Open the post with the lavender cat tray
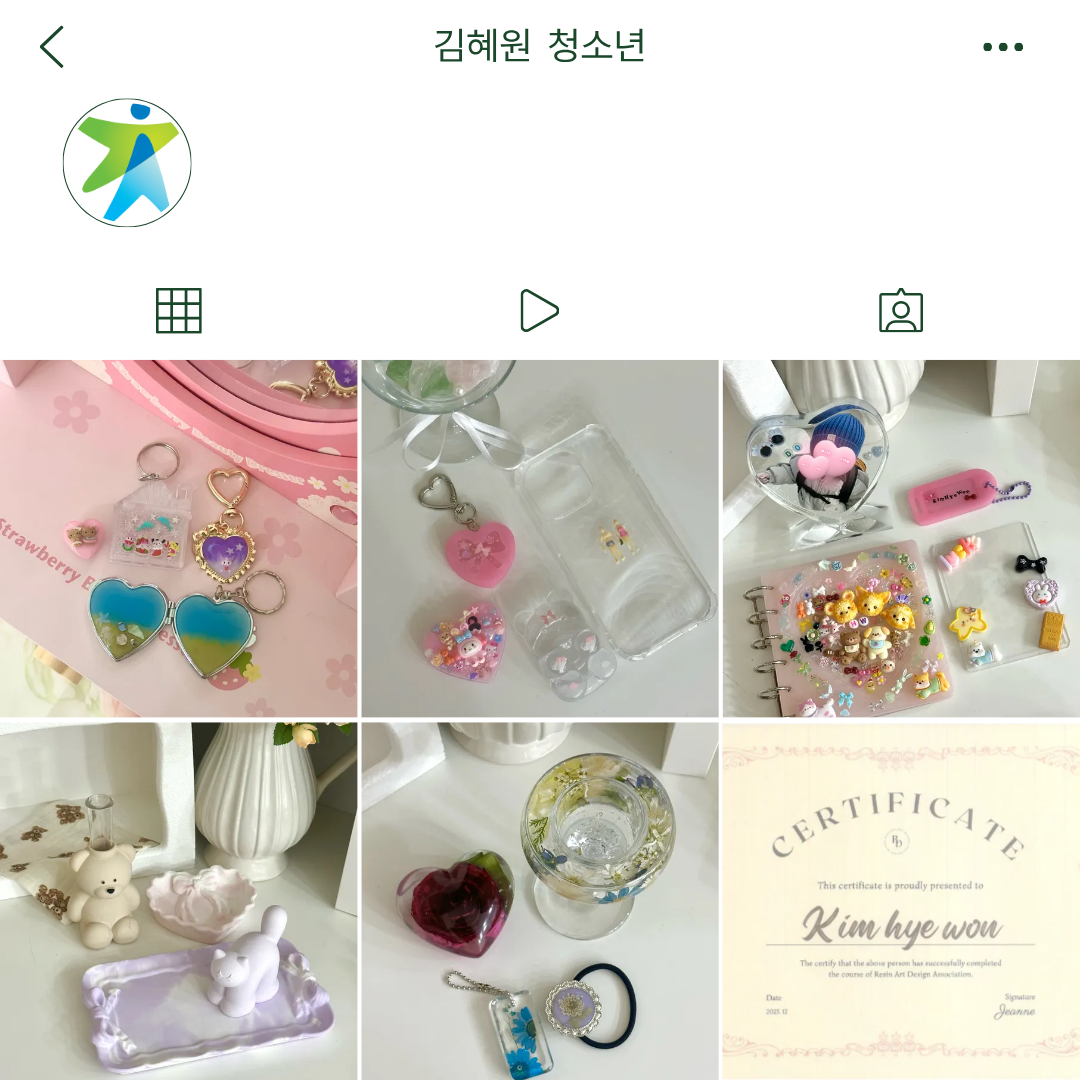 coord(179,900)
